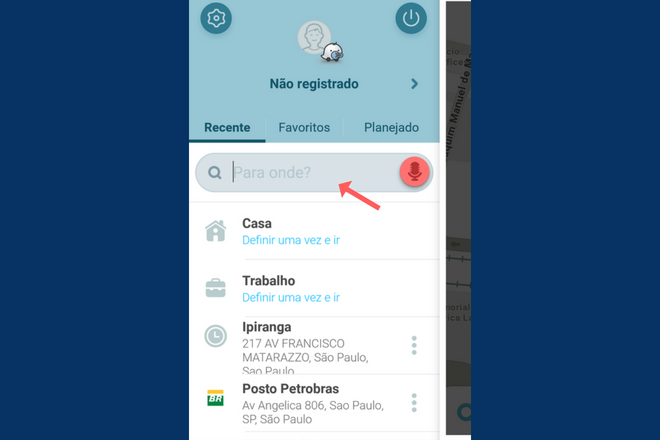
Task: Switch to the Favoritos tab
Action: (x=304, y=128)
